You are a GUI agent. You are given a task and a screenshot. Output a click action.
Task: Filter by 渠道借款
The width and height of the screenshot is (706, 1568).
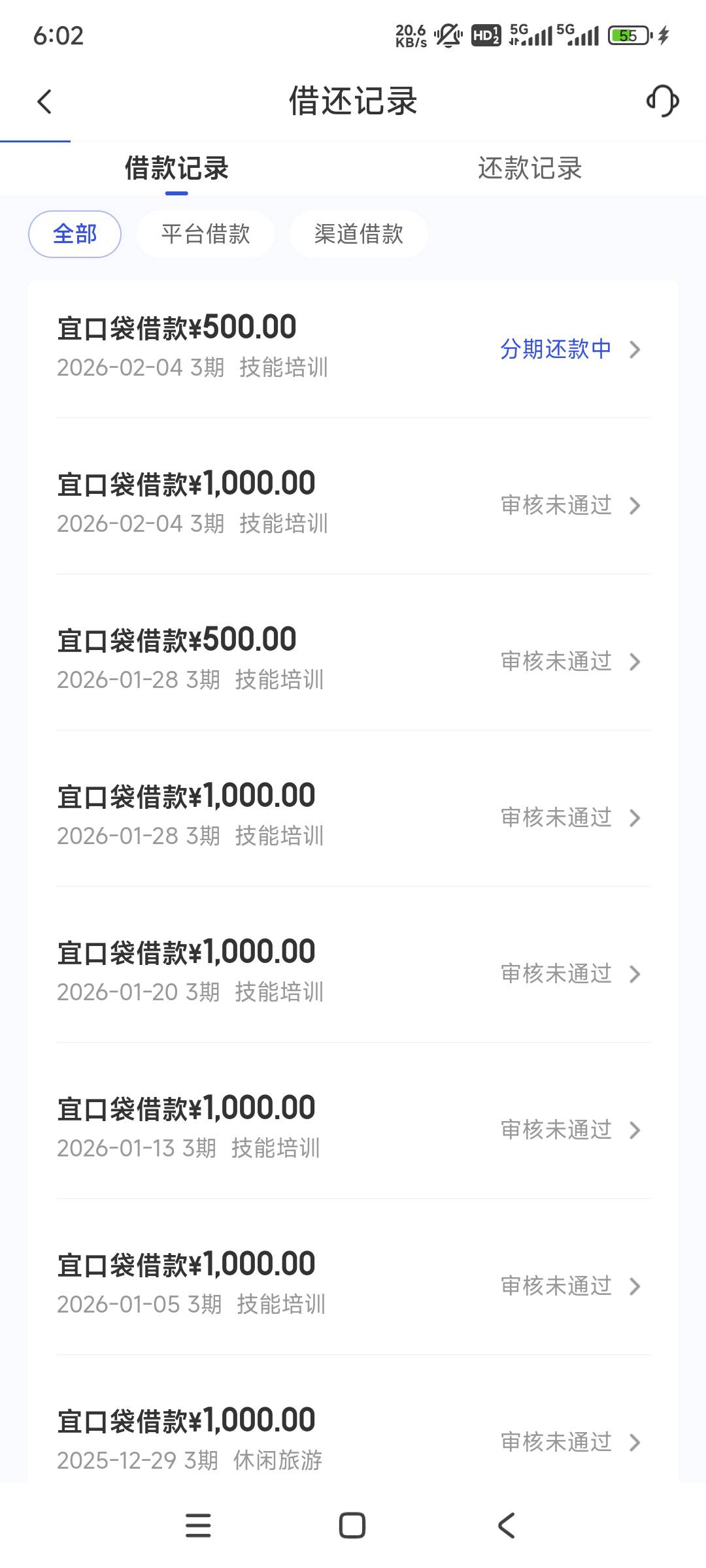358,234
